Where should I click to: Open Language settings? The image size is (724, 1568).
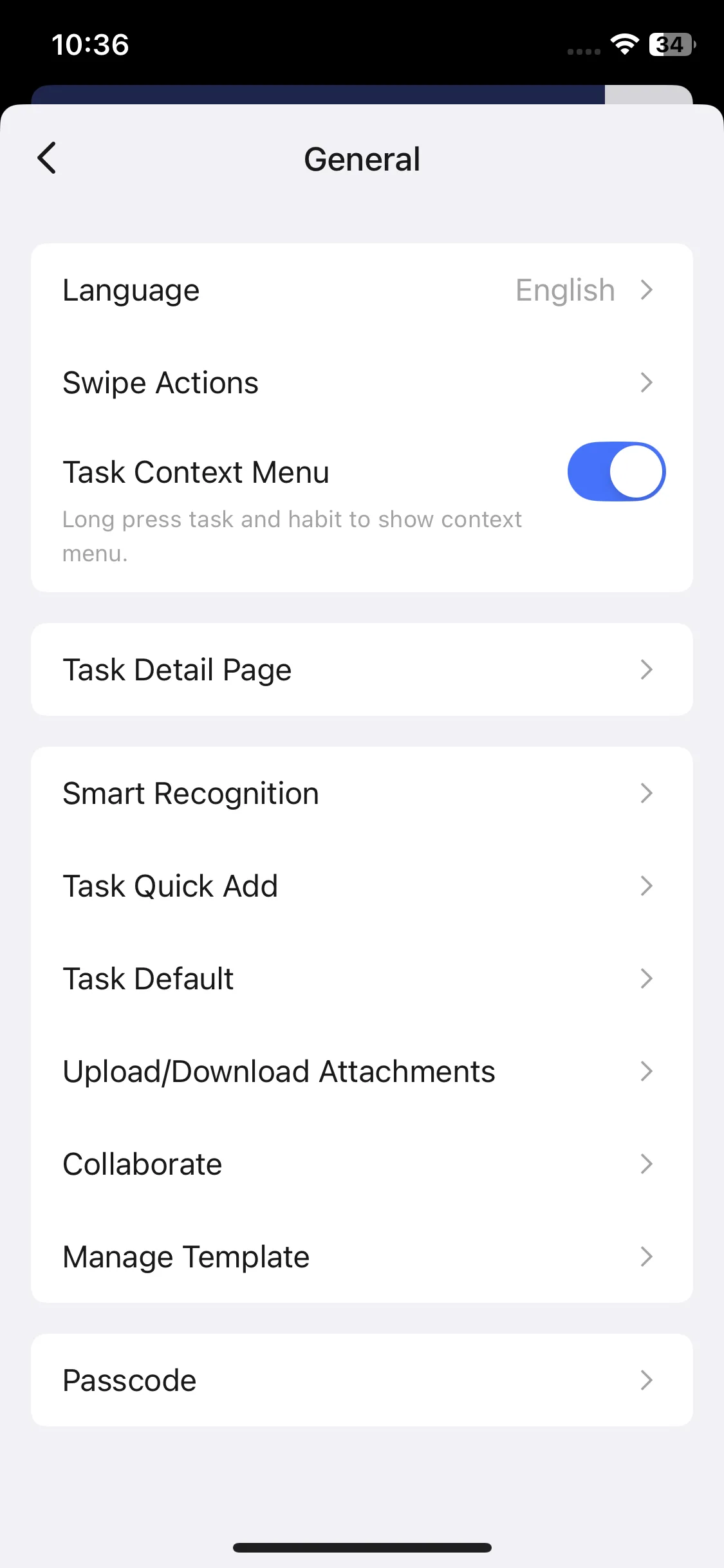(362, 290)
